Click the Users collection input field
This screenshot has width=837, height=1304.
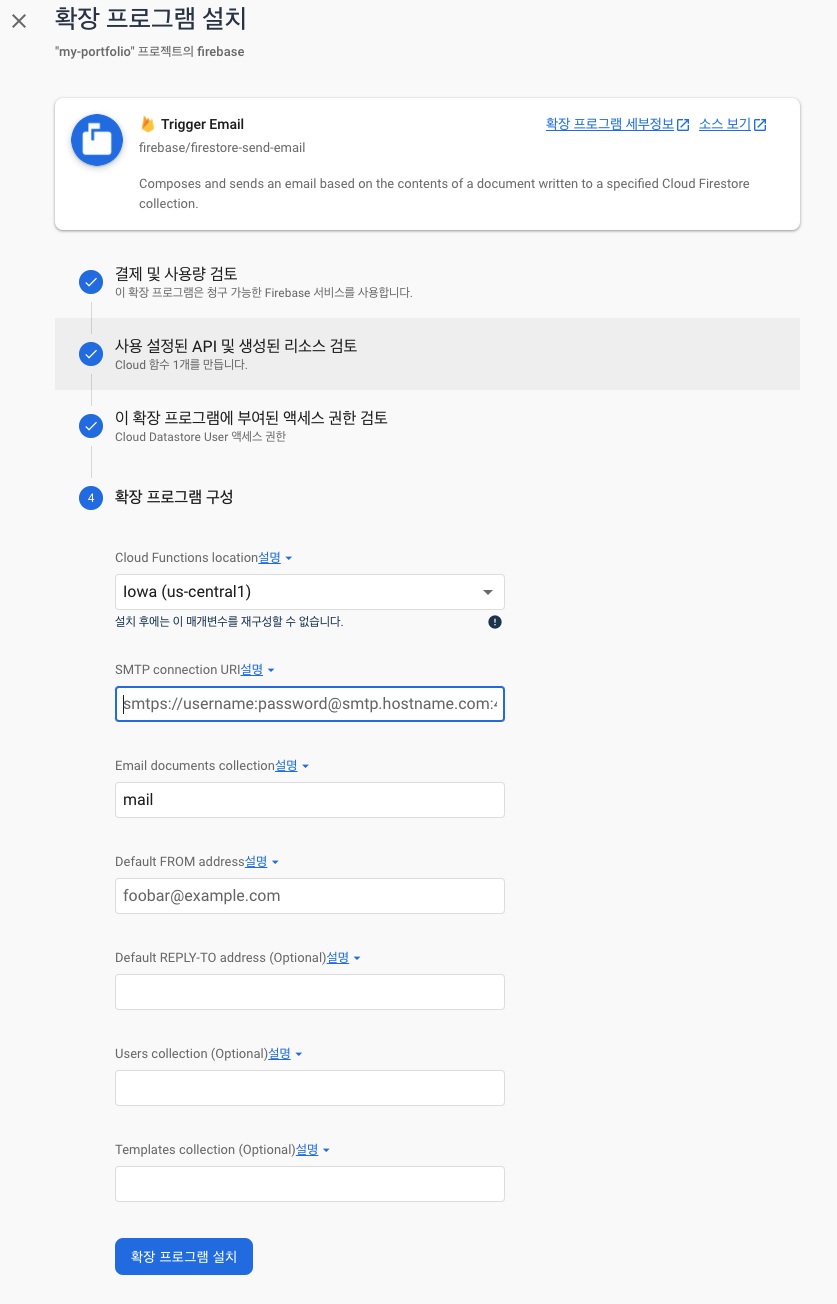309,1088
